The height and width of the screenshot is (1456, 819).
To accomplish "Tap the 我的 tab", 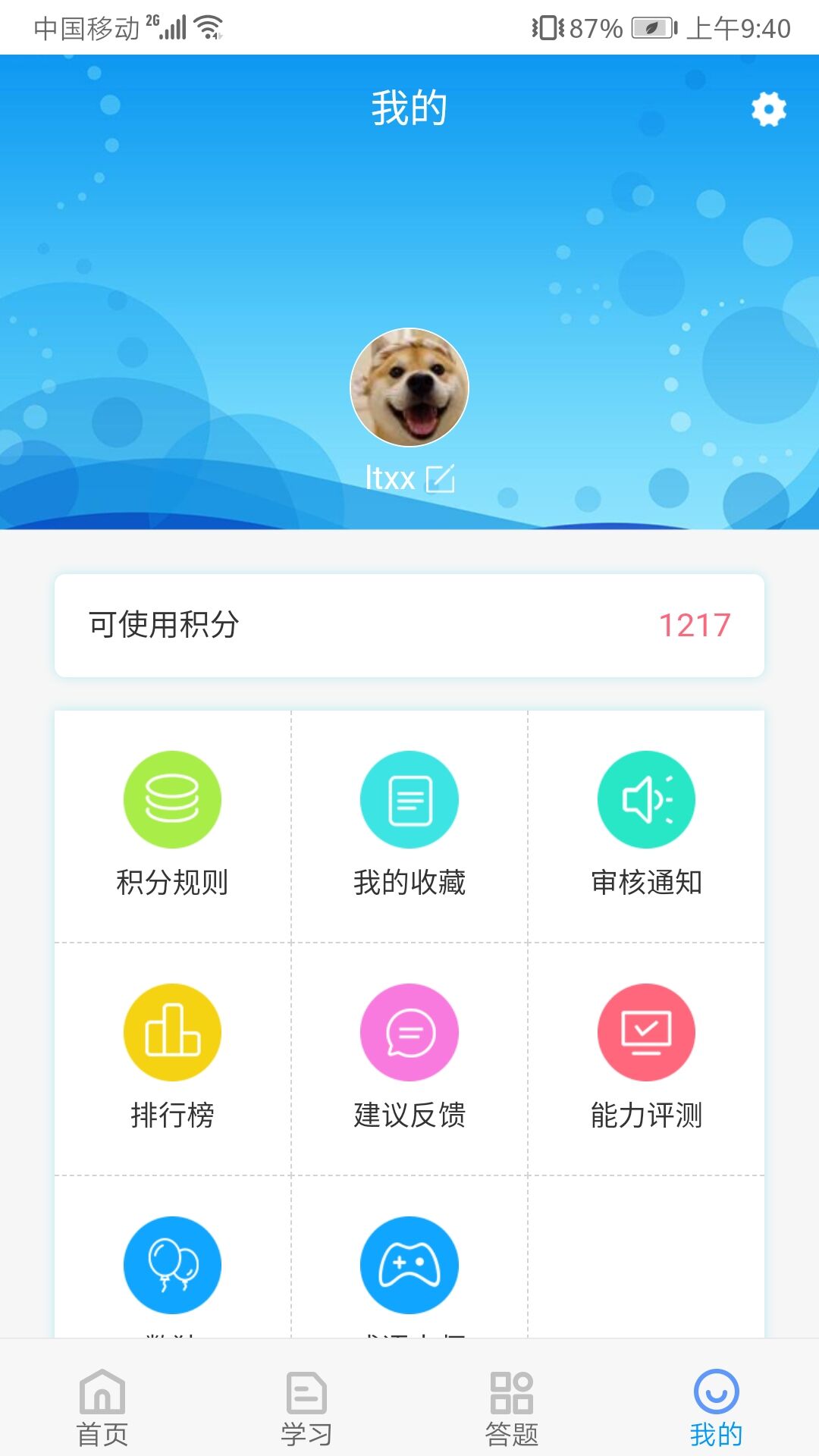I will click(716, 1407).
